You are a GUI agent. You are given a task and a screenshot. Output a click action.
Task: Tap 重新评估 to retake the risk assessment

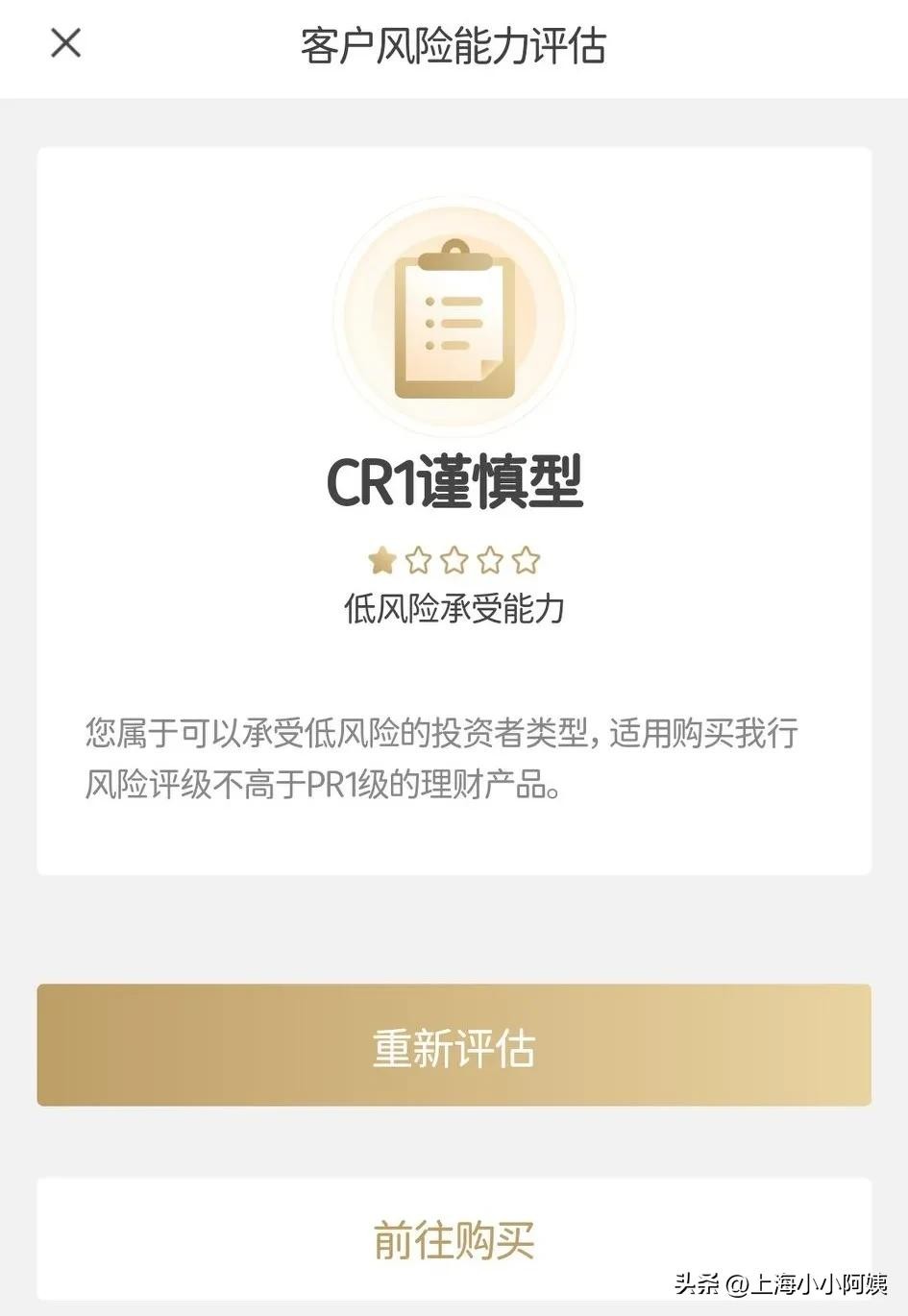click(x=454, y=1045)
